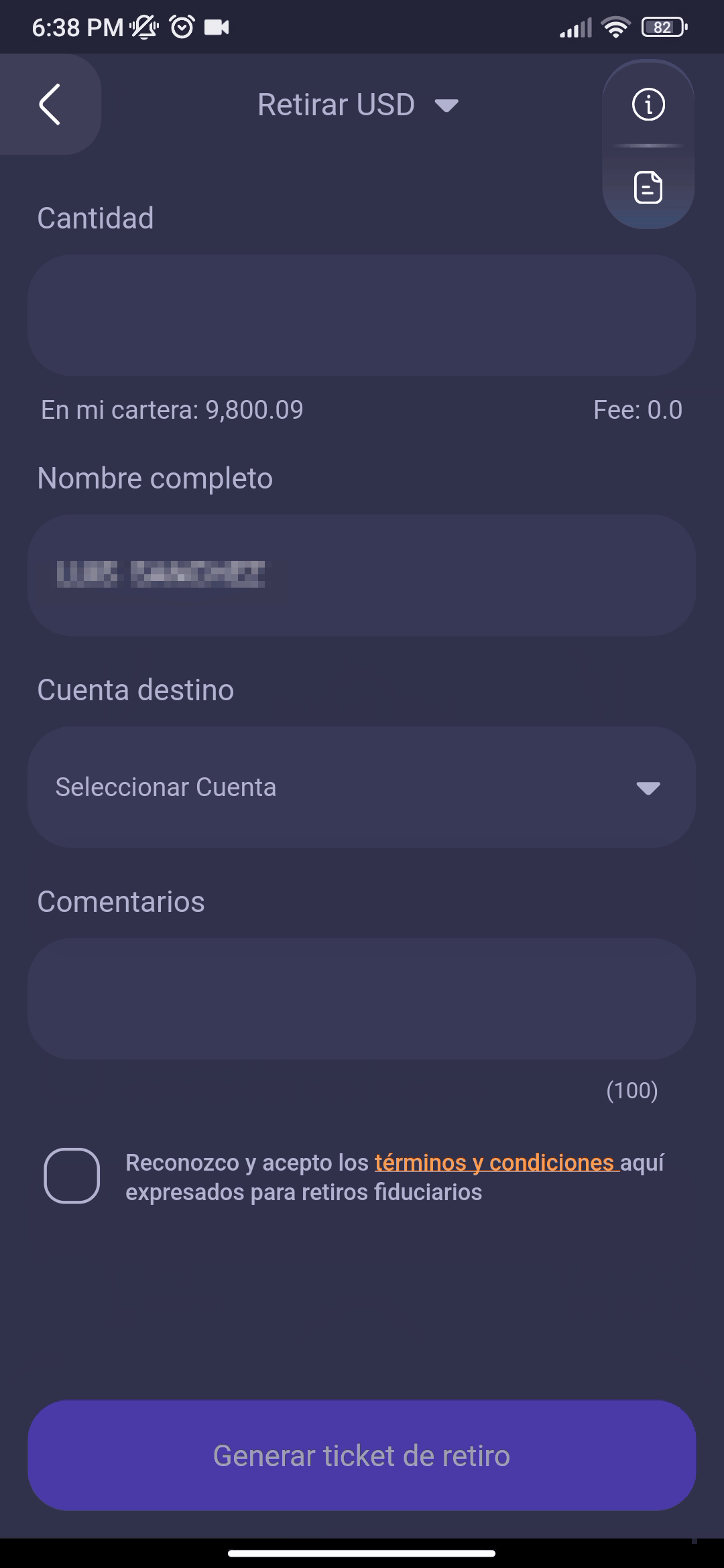The height and width of the screenshot is (1568, 724).
Task: Open the términos y condiciones link
Action: (x=495, y=1163)
